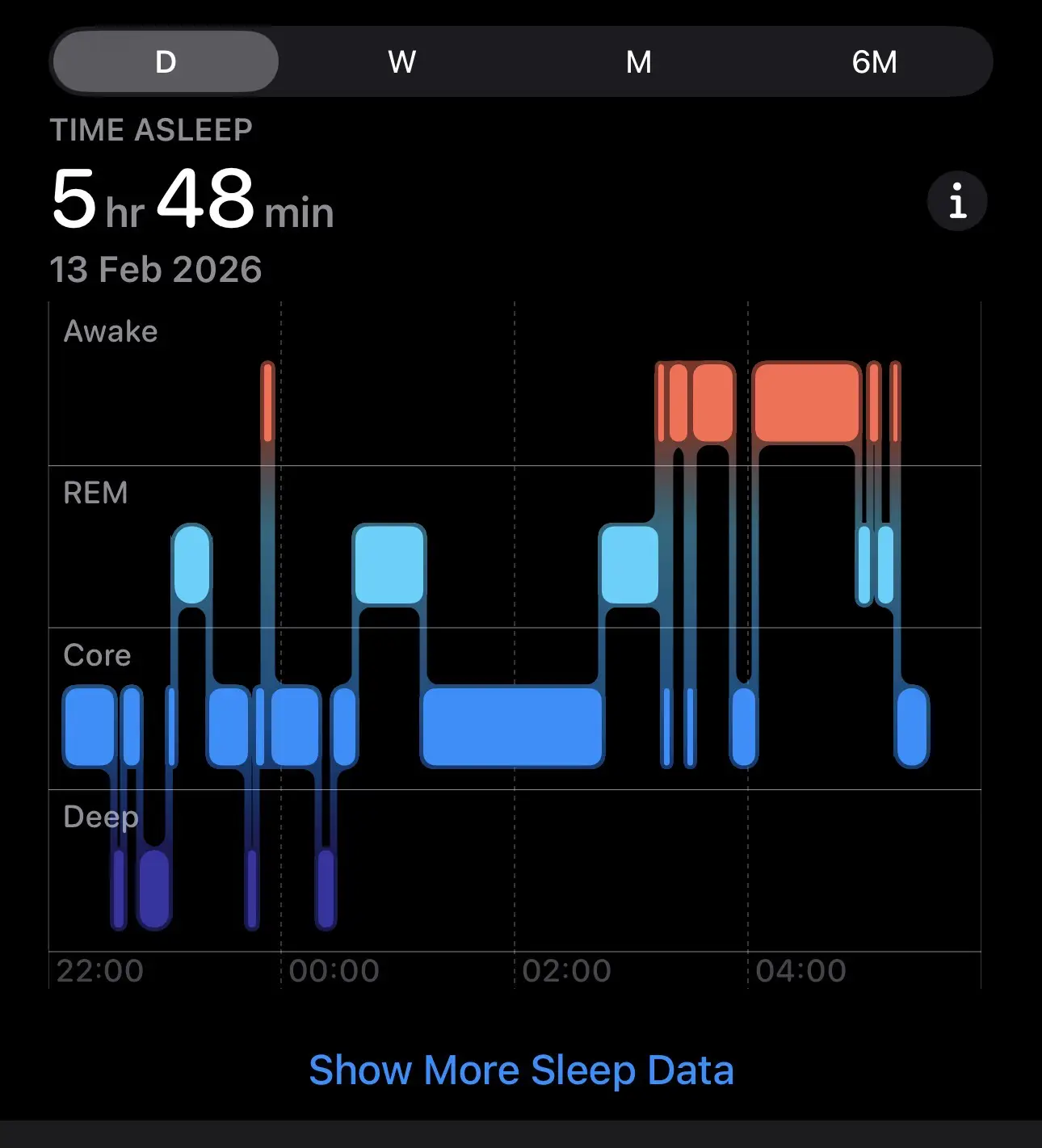Tap the date 13 Feb 2026
The width and height of the screenshot is (1042, 1148).
(x=156, y=269)
